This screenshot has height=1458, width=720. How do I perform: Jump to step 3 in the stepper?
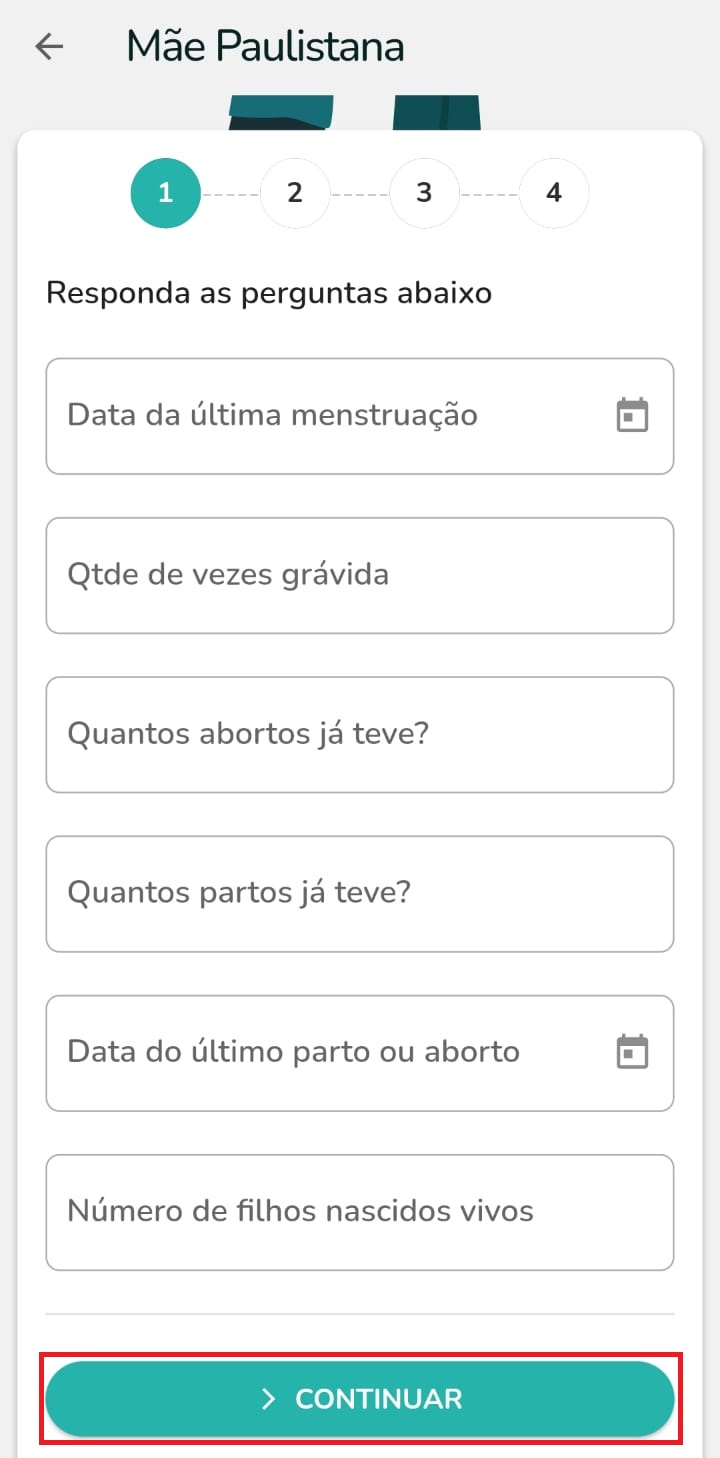point(424,192)
